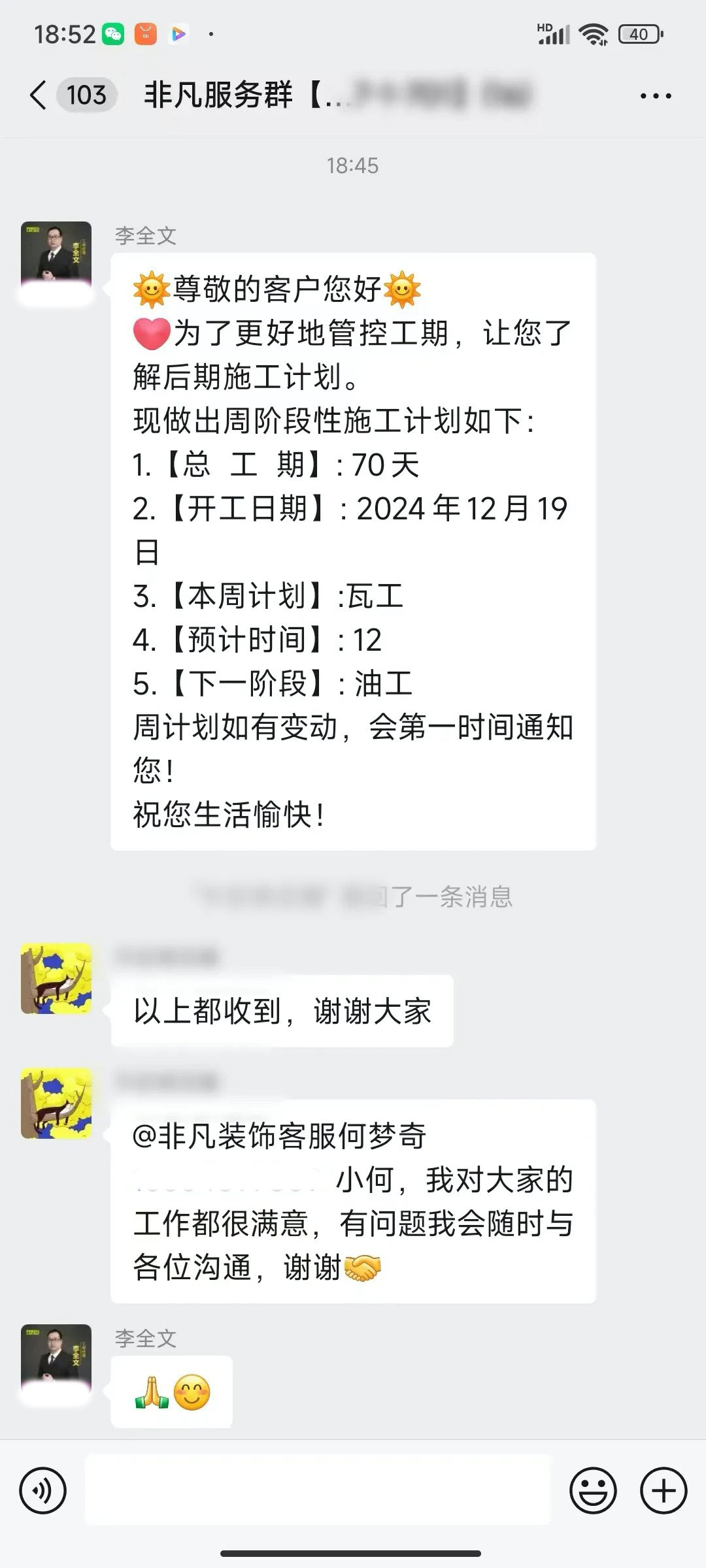The width and height of the screenshot is (706, 1568).
Task: Open the avatar beside 以上都收到 message
Action: click(x=56, y=979)
